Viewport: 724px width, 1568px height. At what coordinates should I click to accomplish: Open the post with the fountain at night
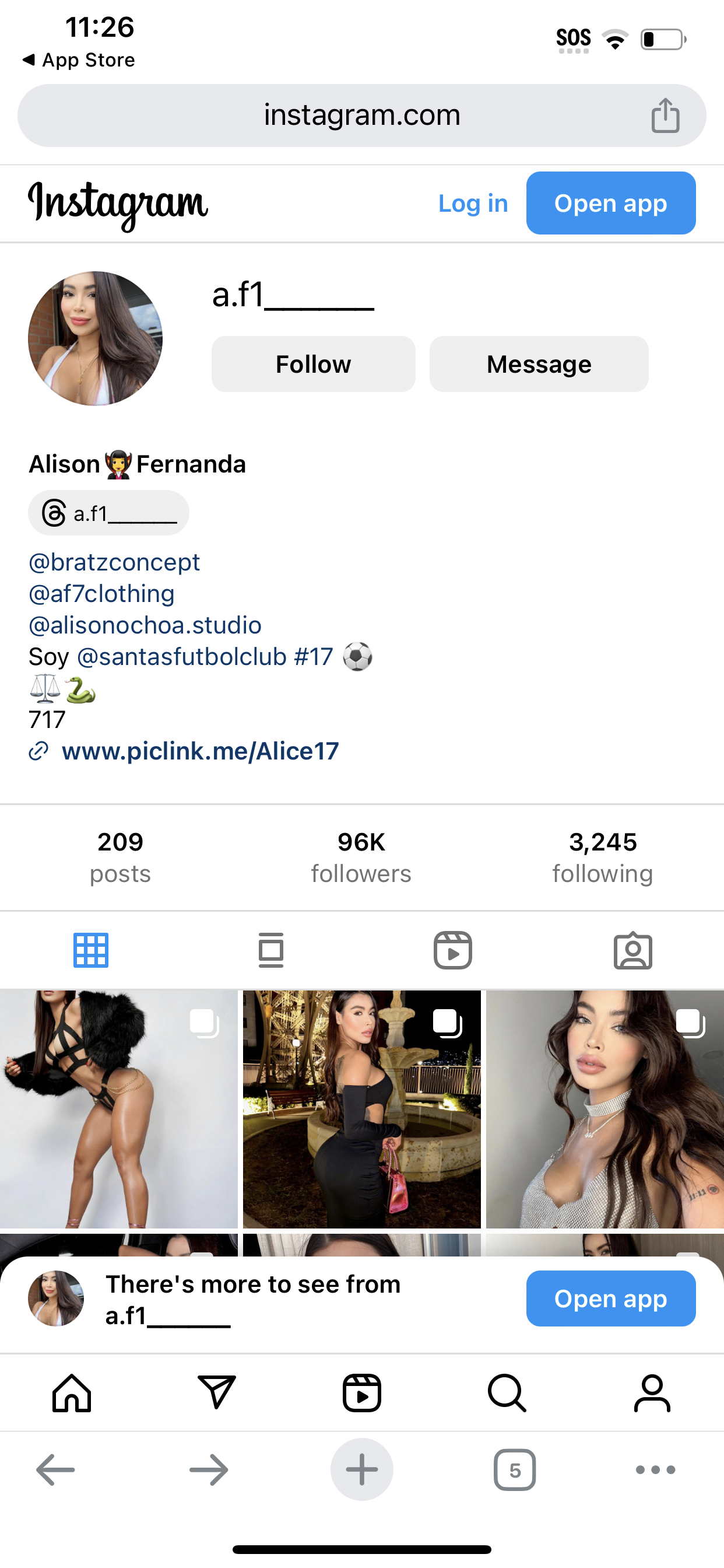(362, 1109)
